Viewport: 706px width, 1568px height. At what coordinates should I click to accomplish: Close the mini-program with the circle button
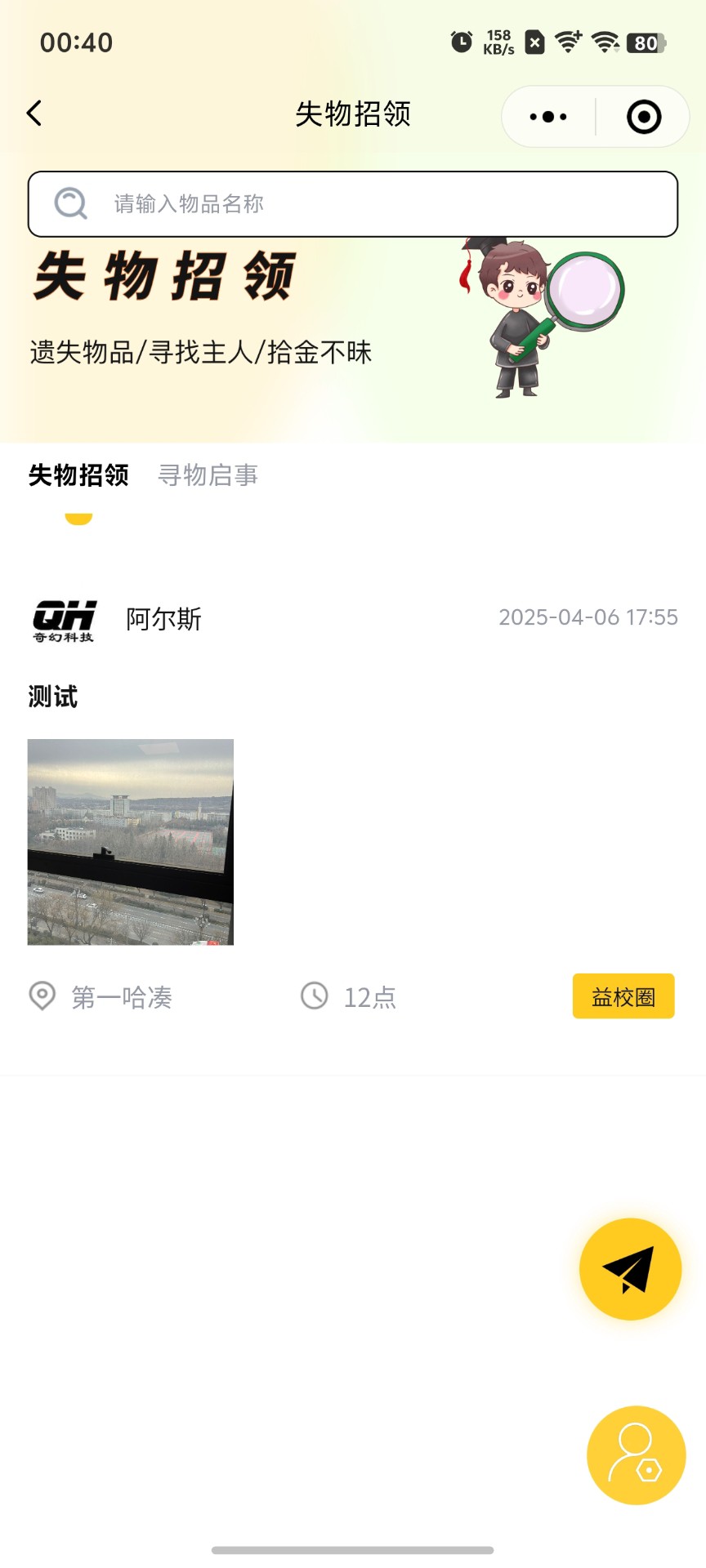644,117
